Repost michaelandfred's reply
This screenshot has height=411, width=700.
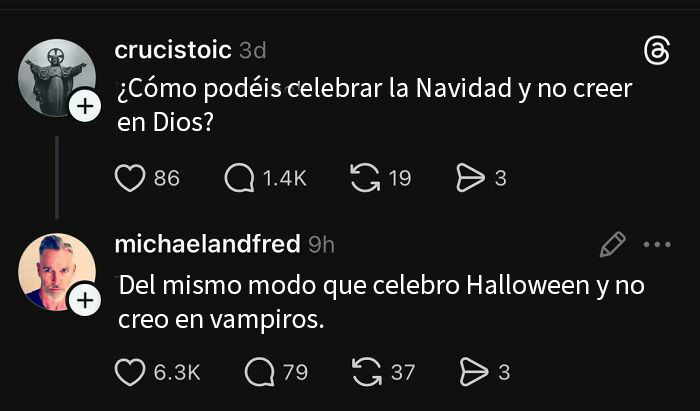(x=365, y=372)
